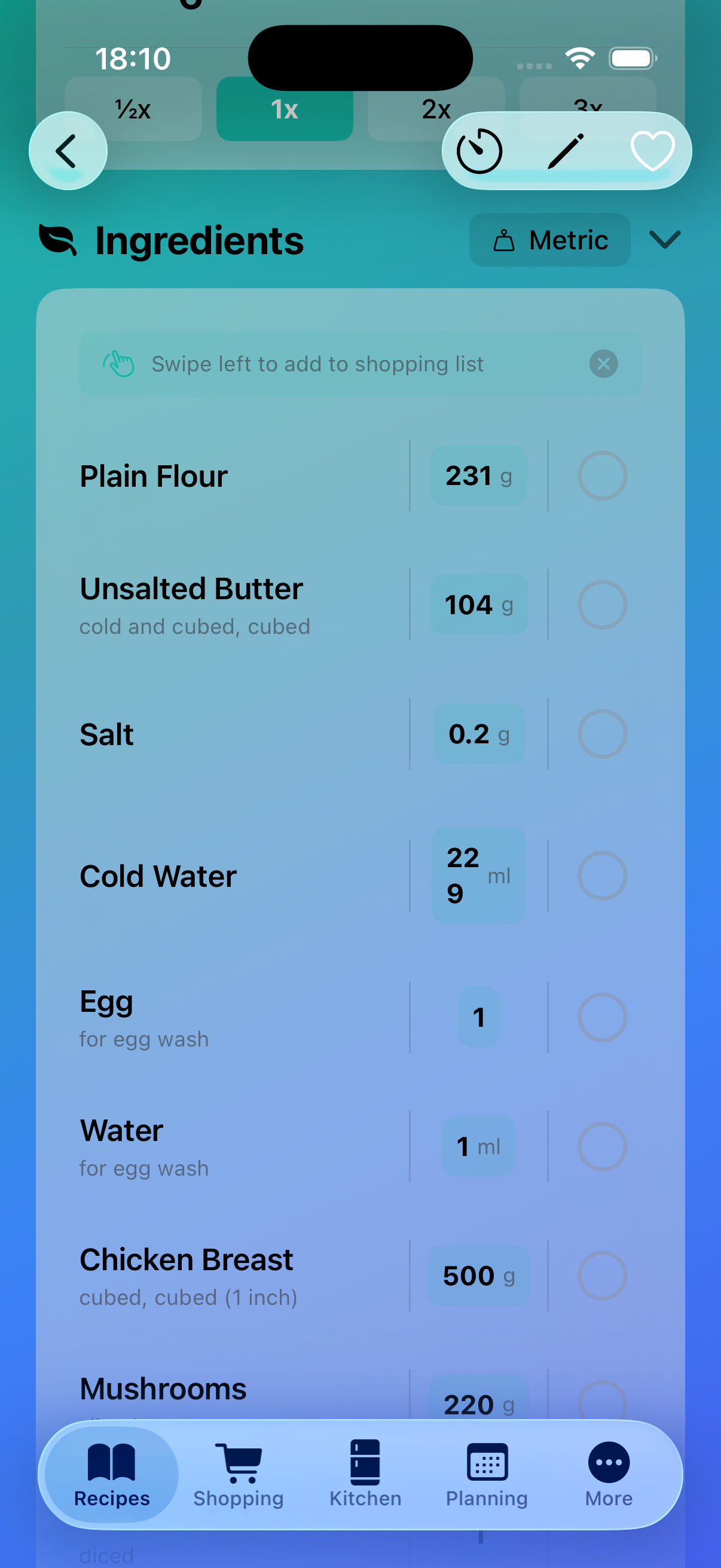Open the cooking timer icon
Image resolution: width=721 pixels, height=1568 pixels.
click(480, 150)
